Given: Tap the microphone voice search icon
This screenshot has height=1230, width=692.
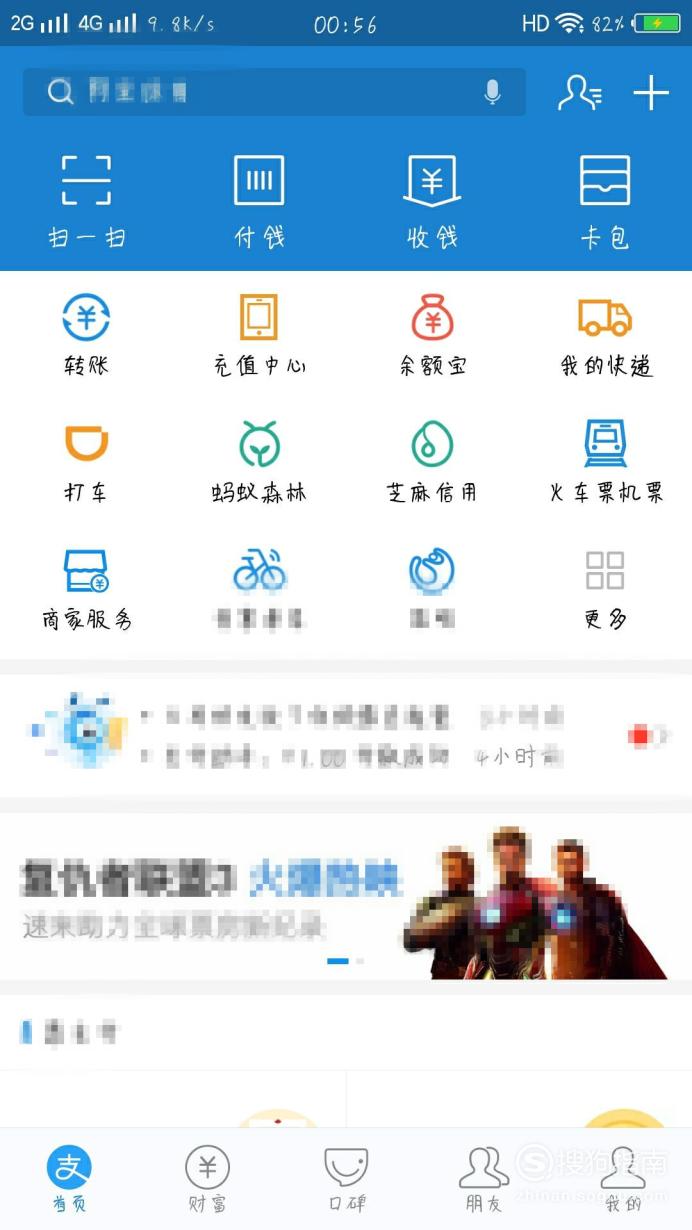Looking at the screenshot, I should [x=492, y=92].
